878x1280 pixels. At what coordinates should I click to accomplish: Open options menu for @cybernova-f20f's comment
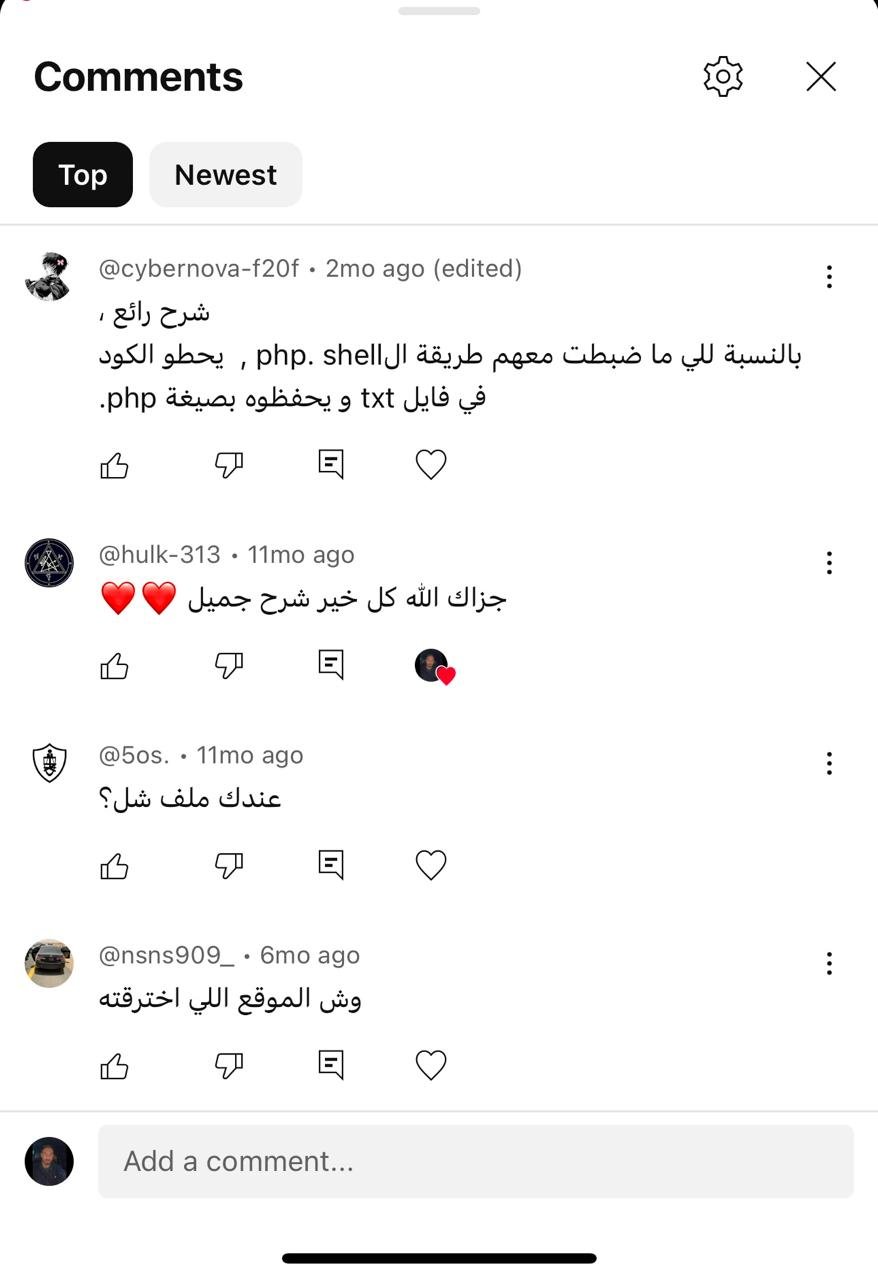click(829, 277)
